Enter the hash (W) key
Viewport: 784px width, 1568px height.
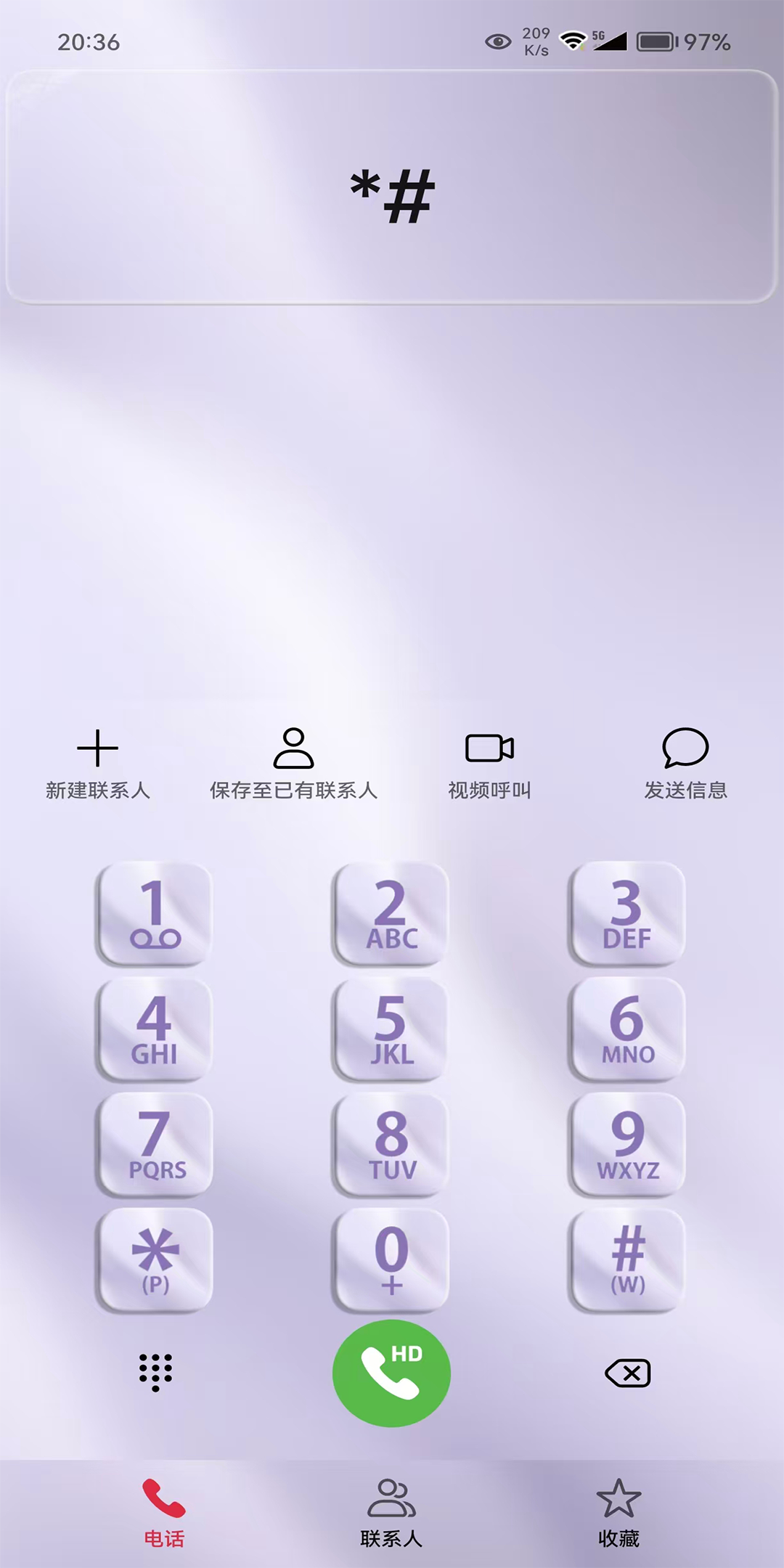point(627,1259)
